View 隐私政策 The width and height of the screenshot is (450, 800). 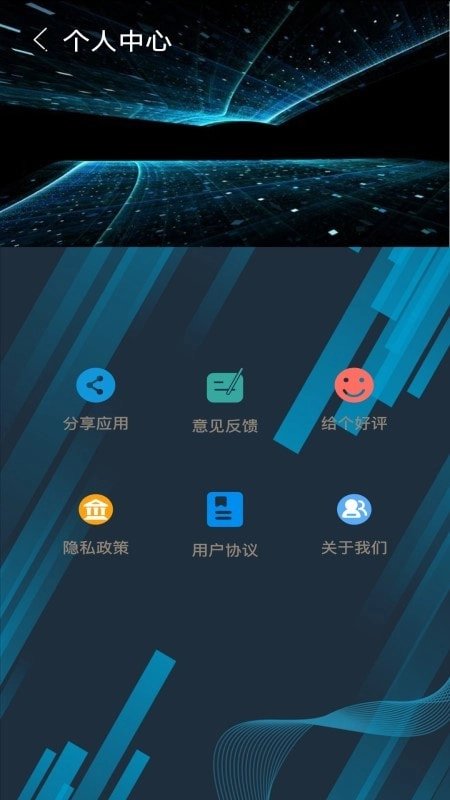[x=96, y=524]
